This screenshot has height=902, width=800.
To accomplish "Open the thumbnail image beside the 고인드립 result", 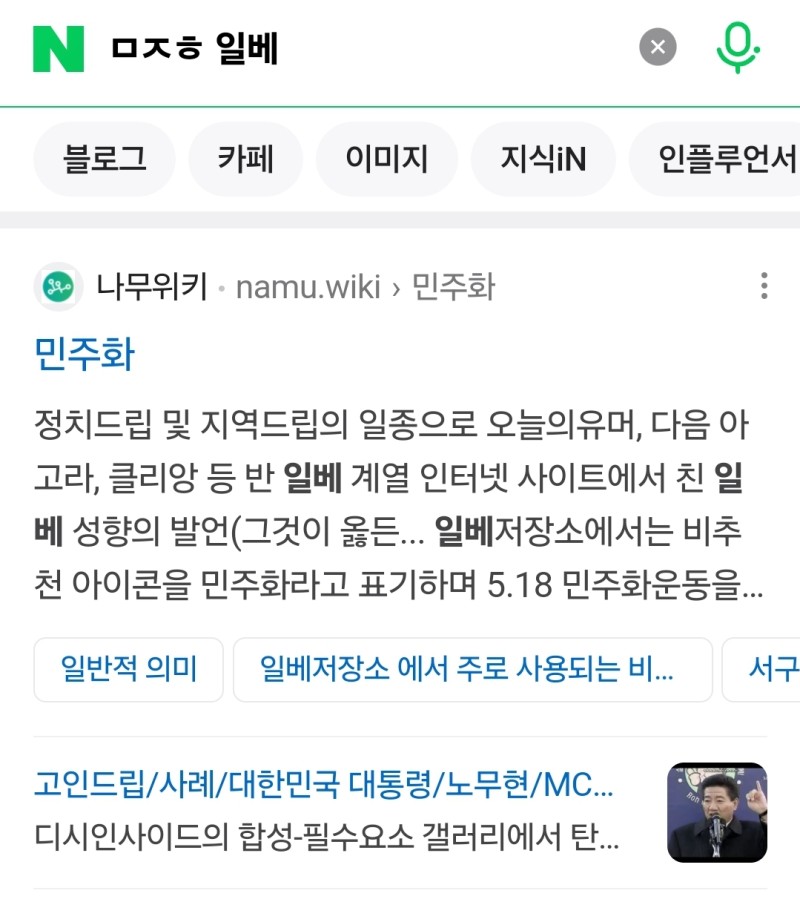I will [716, 812].
